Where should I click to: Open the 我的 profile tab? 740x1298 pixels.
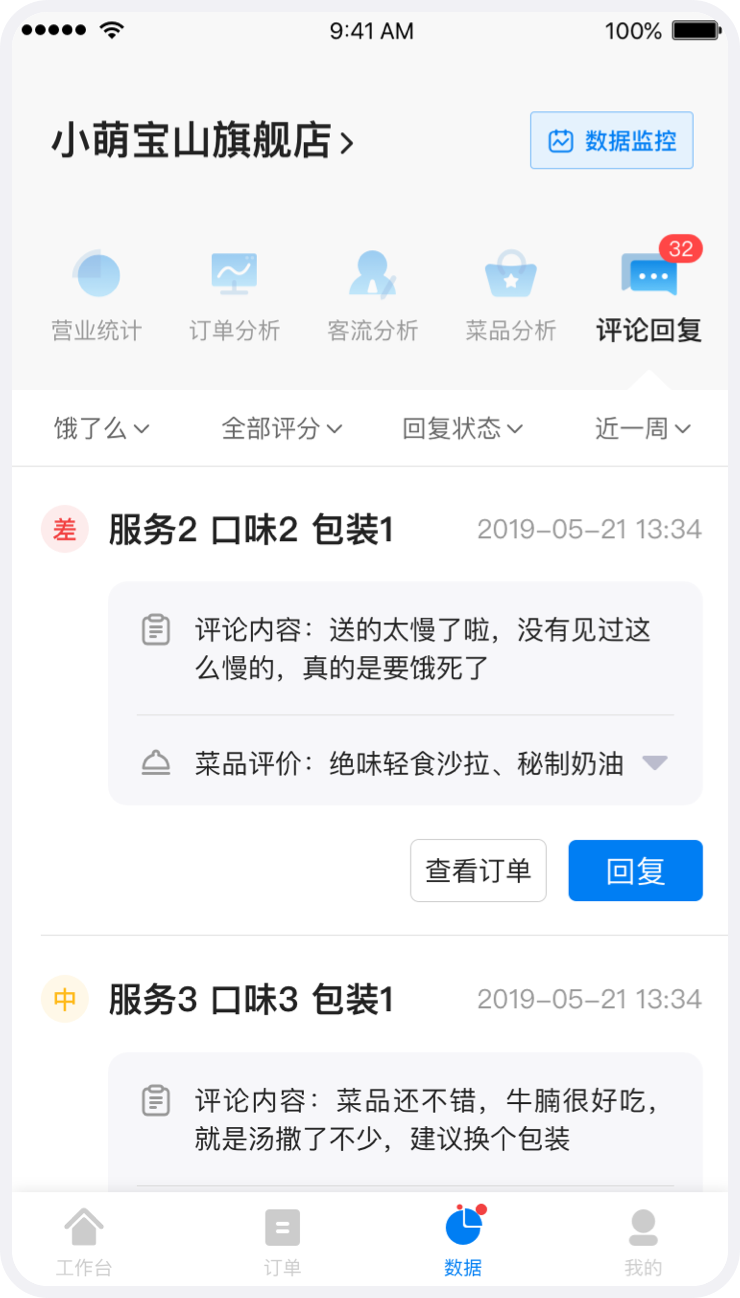click(643, 1242)
